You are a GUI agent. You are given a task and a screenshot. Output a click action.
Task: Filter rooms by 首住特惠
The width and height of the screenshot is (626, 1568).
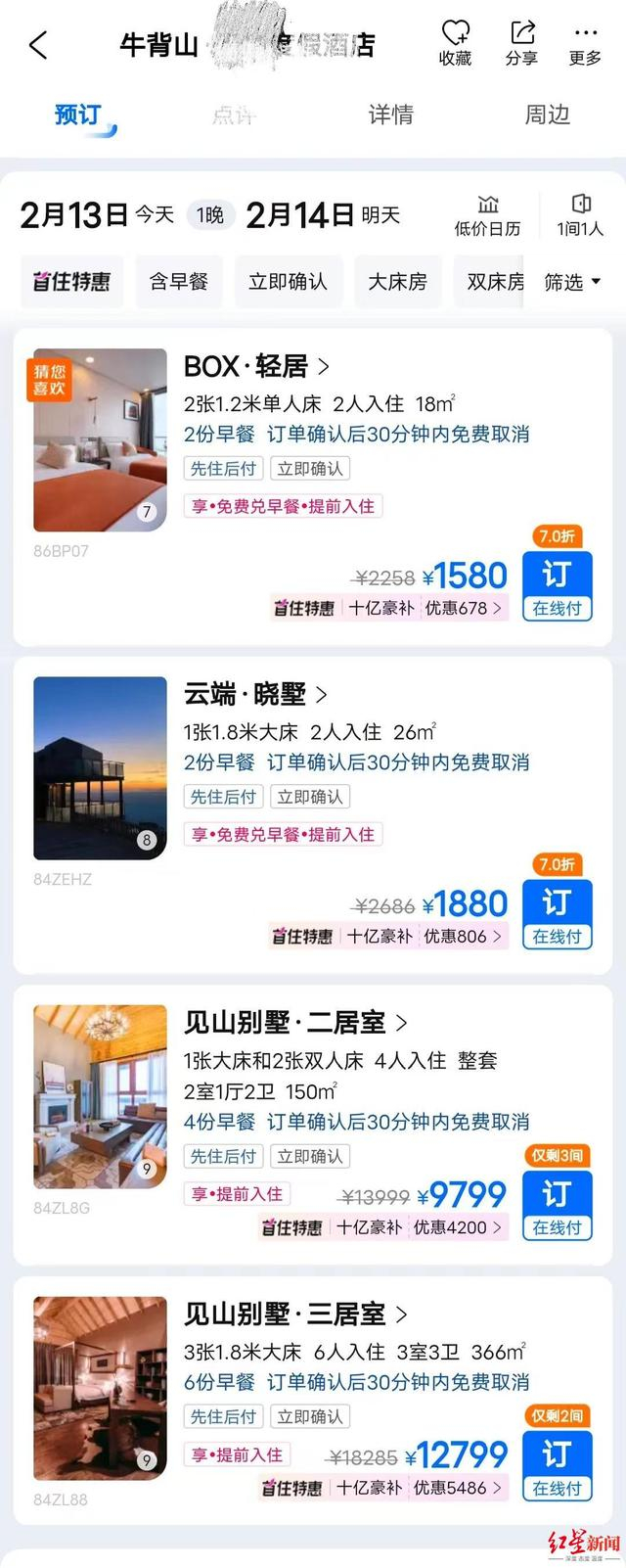click(x=71, y=282)
